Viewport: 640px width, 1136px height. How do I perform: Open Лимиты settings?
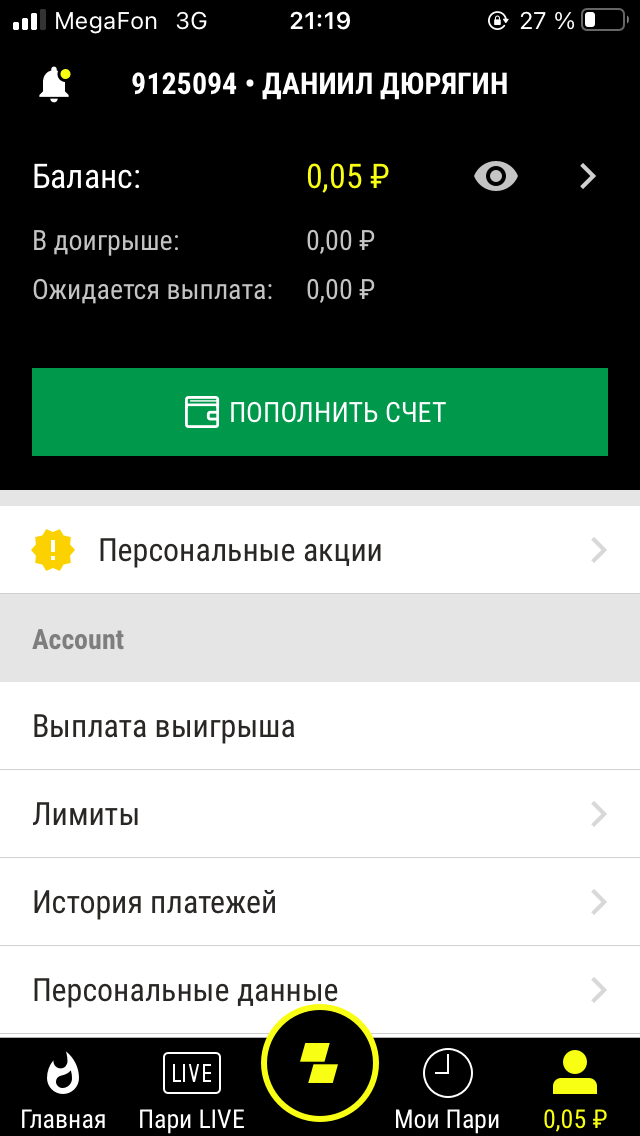pos(320,814)
